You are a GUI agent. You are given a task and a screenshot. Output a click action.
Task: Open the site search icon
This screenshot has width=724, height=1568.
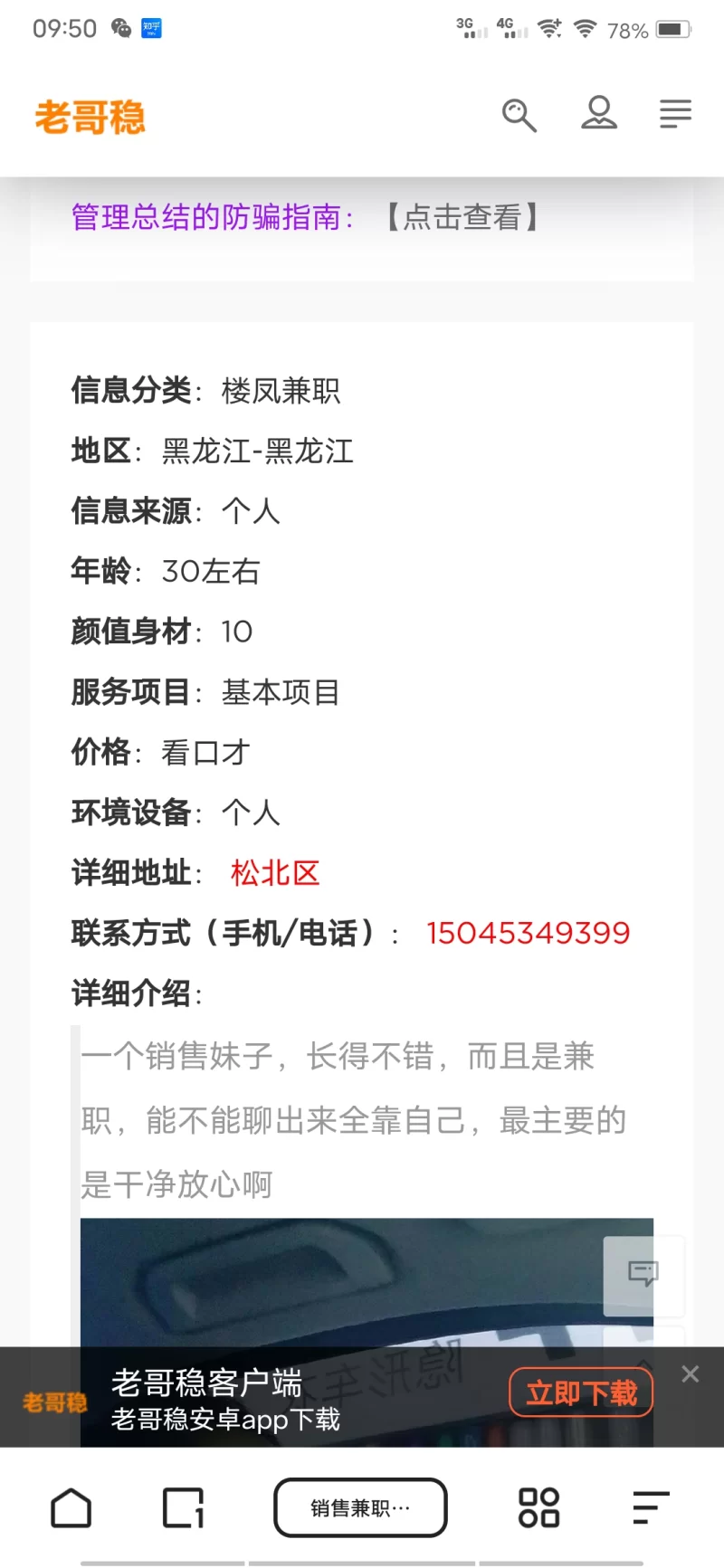[x=519, y=115]
